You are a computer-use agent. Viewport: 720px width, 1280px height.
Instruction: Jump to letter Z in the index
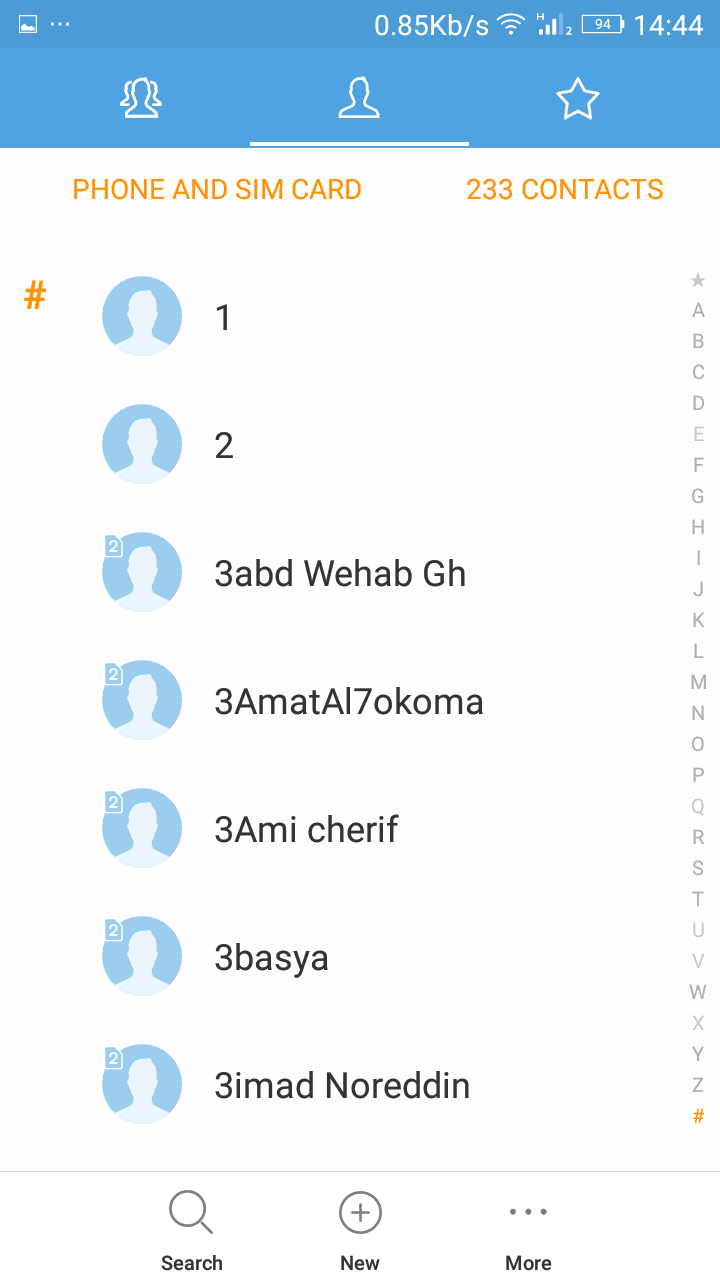coord(698,1085)
